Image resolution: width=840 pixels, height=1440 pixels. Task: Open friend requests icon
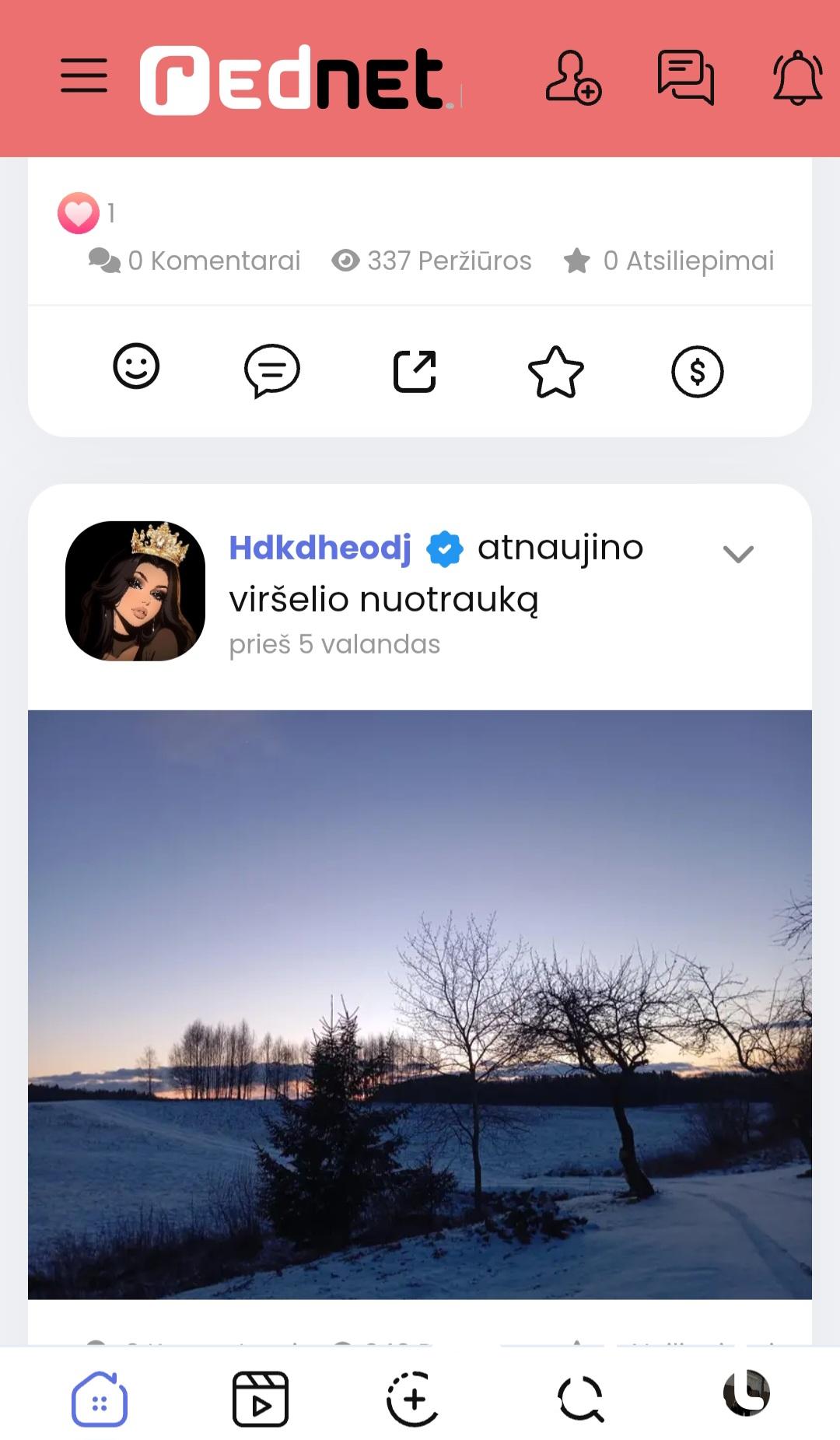[573, 77]
